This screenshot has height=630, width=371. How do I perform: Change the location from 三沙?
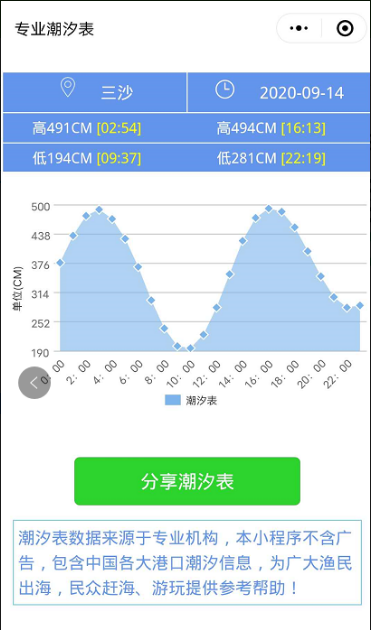[95, 92]
